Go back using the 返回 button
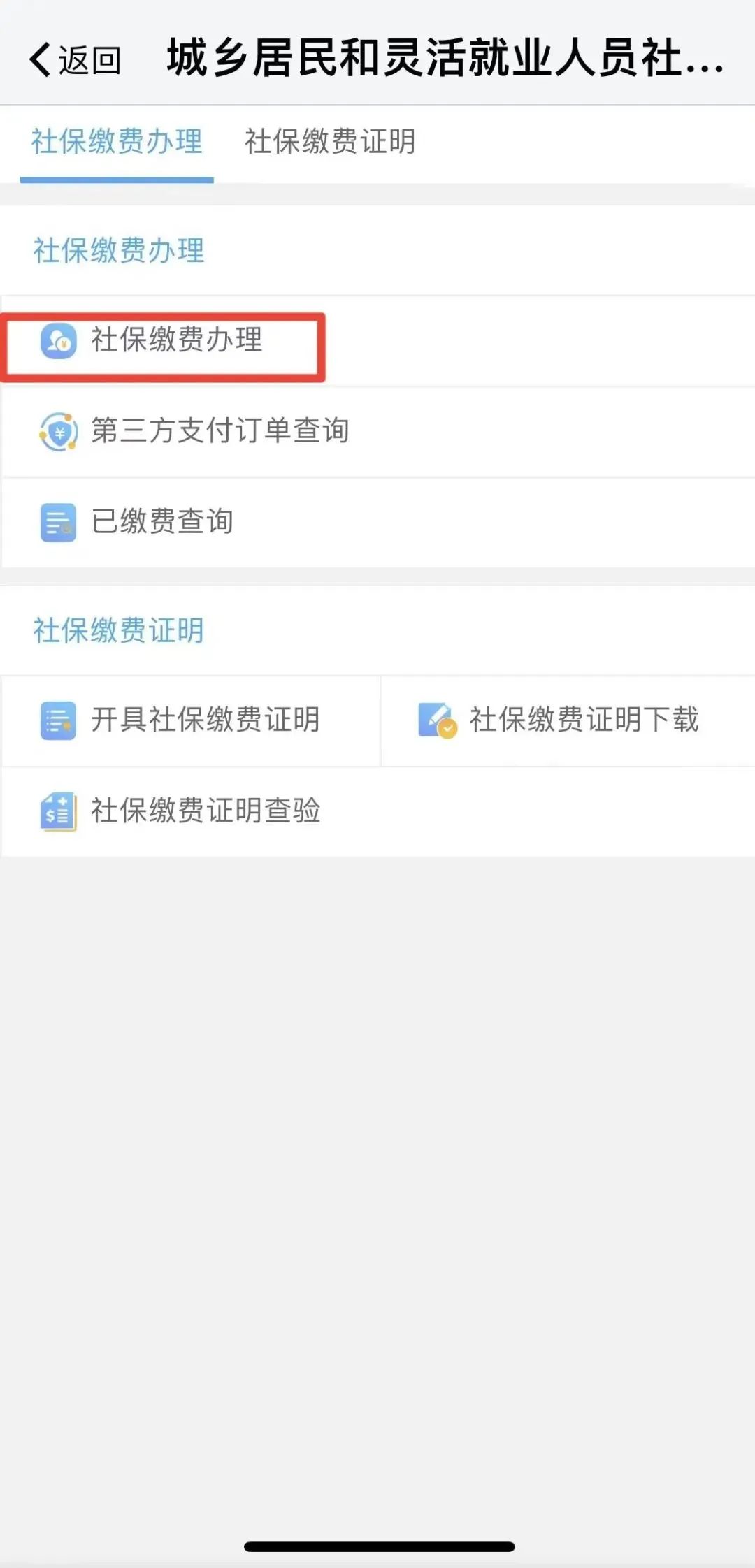The width and height of the screenshot is (755, 1568). (75, 60)
